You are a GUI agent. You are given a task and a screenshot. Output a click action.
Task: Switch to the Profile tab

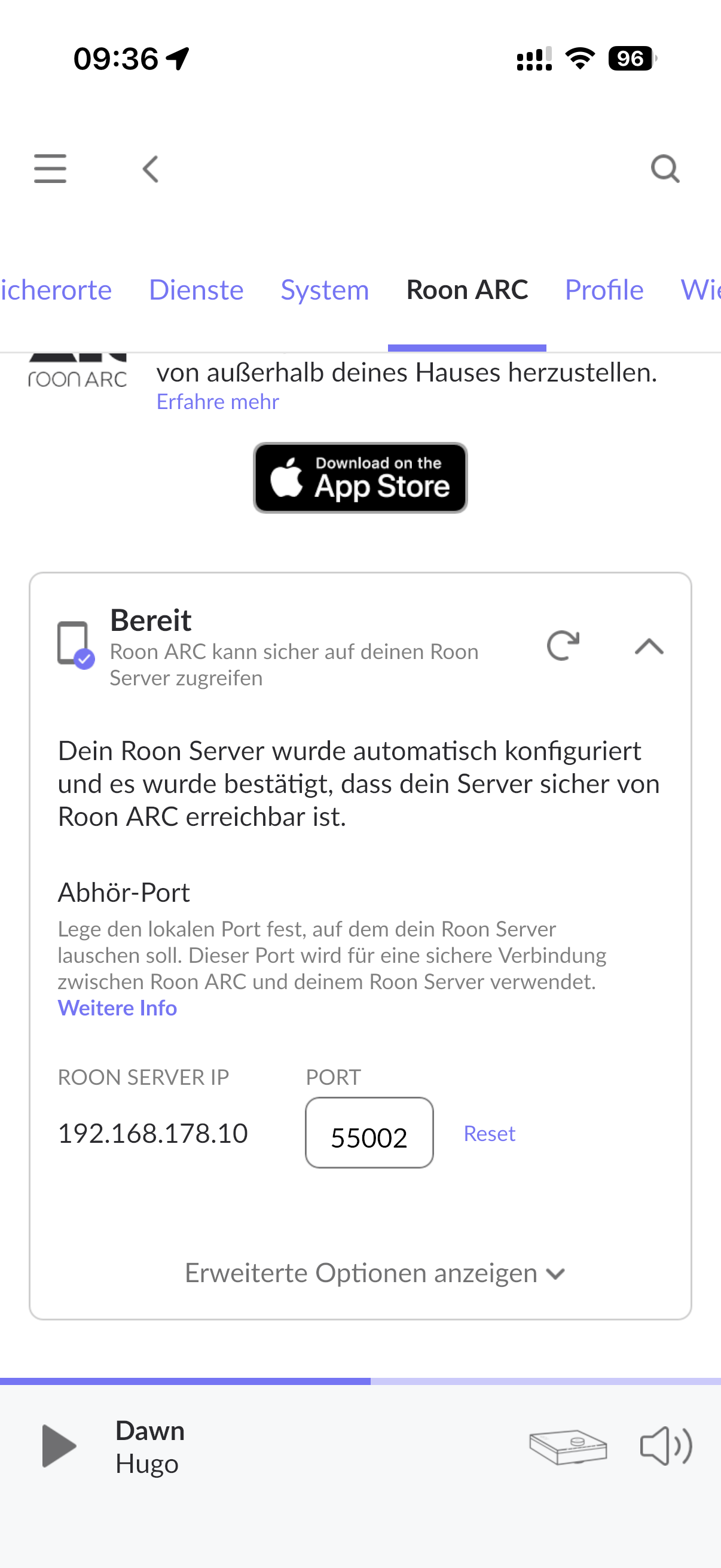coord(604,289)
